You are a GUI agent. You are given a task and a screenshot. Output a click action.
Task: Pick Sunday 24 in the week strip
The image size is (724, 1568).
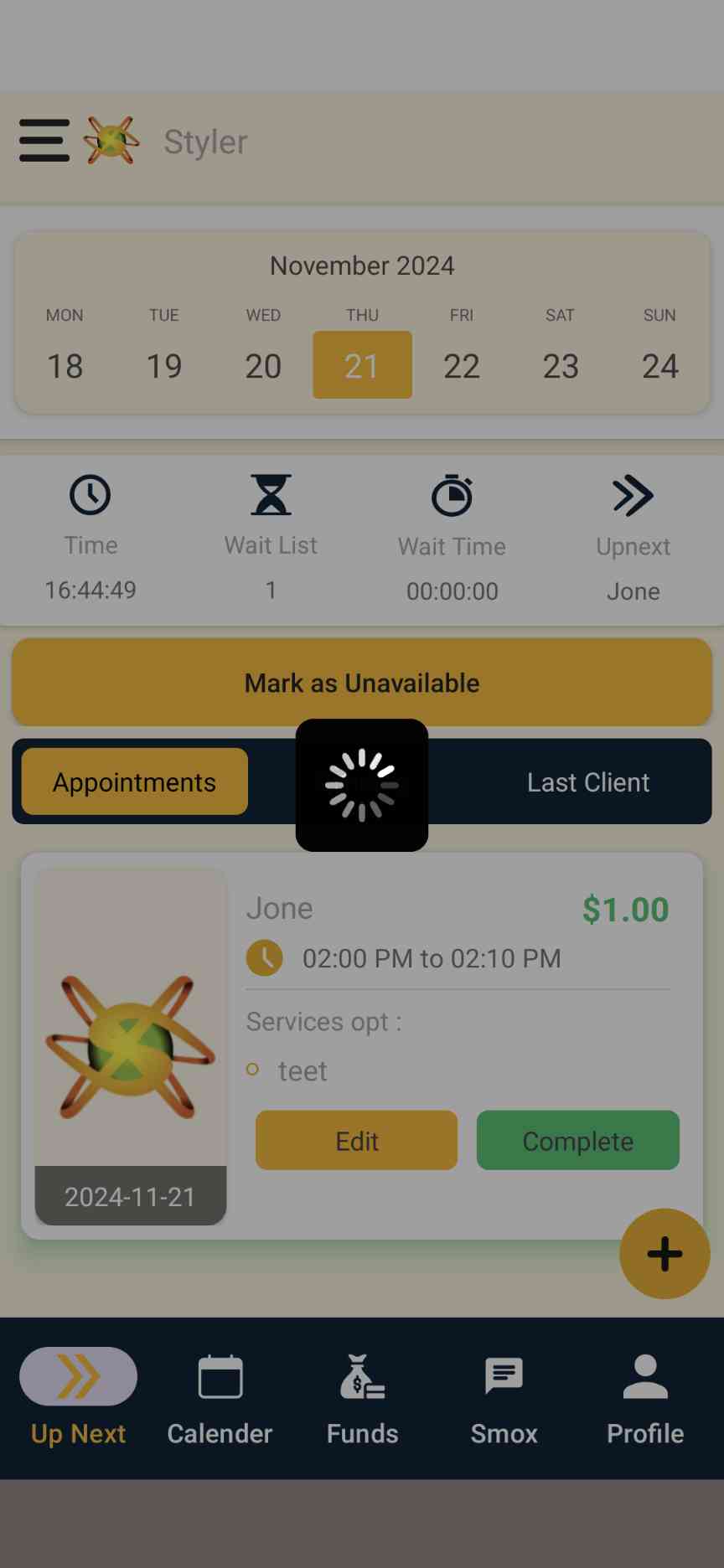659,364
